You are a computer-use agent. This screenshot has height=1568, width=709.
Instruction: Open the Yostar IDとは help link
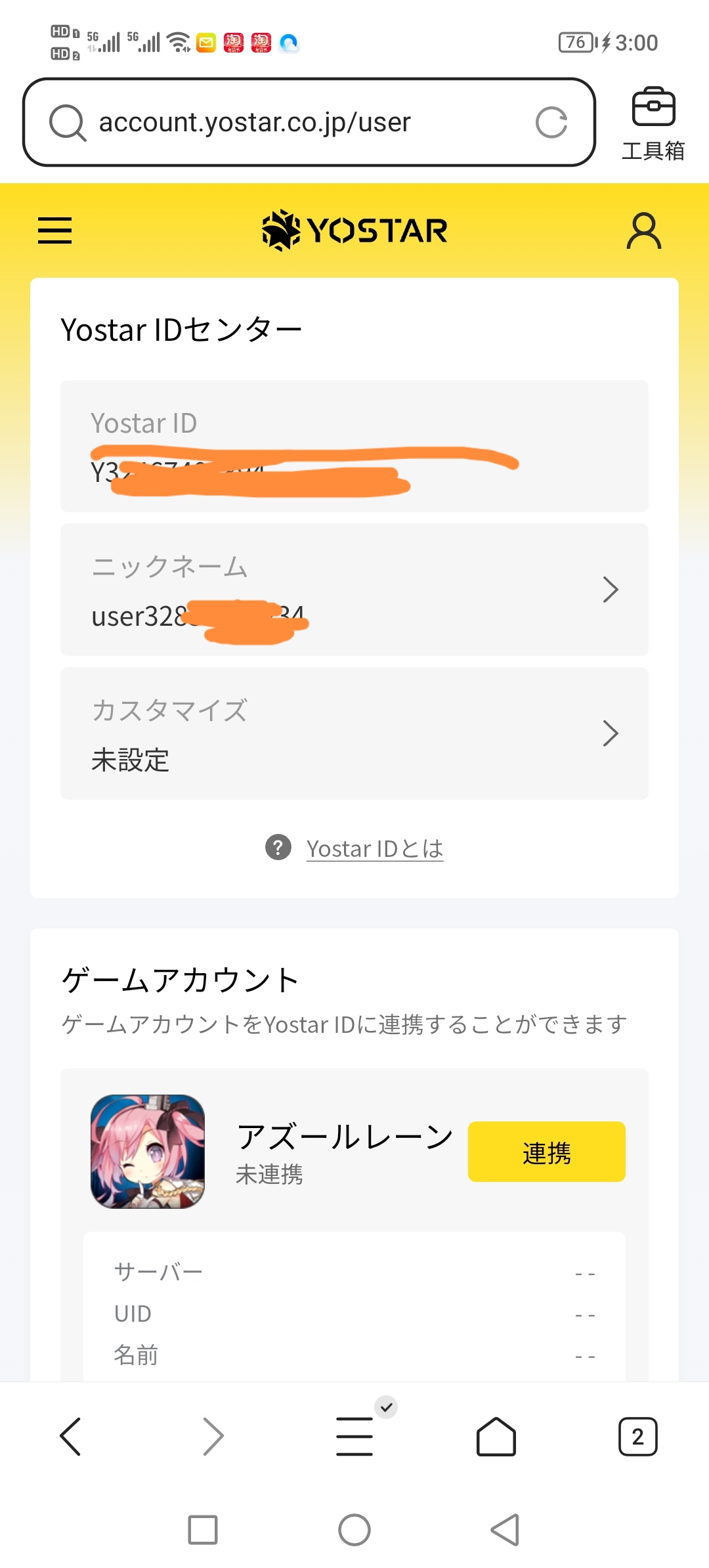tap(374, 848)
